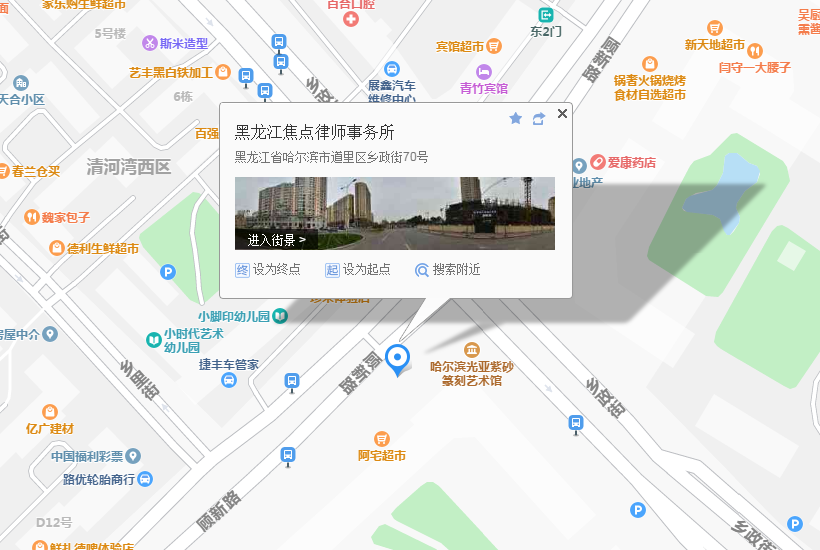Open 小时代艺术幼儿园 marker
820x550 pixels.
click(x=152, y=340)
